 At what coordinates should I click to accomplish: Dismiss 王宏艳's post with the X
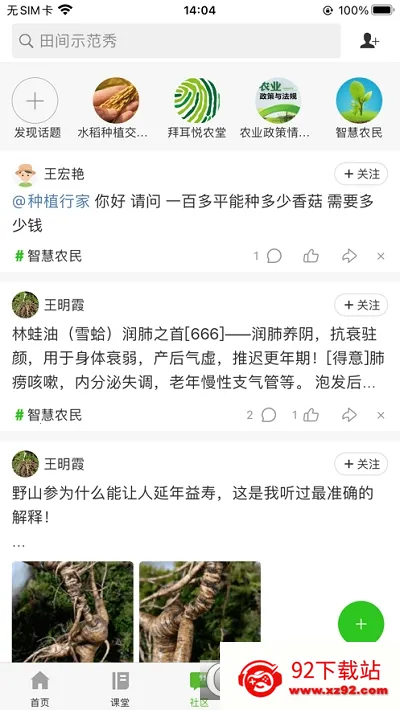click(x=381, y=257)
